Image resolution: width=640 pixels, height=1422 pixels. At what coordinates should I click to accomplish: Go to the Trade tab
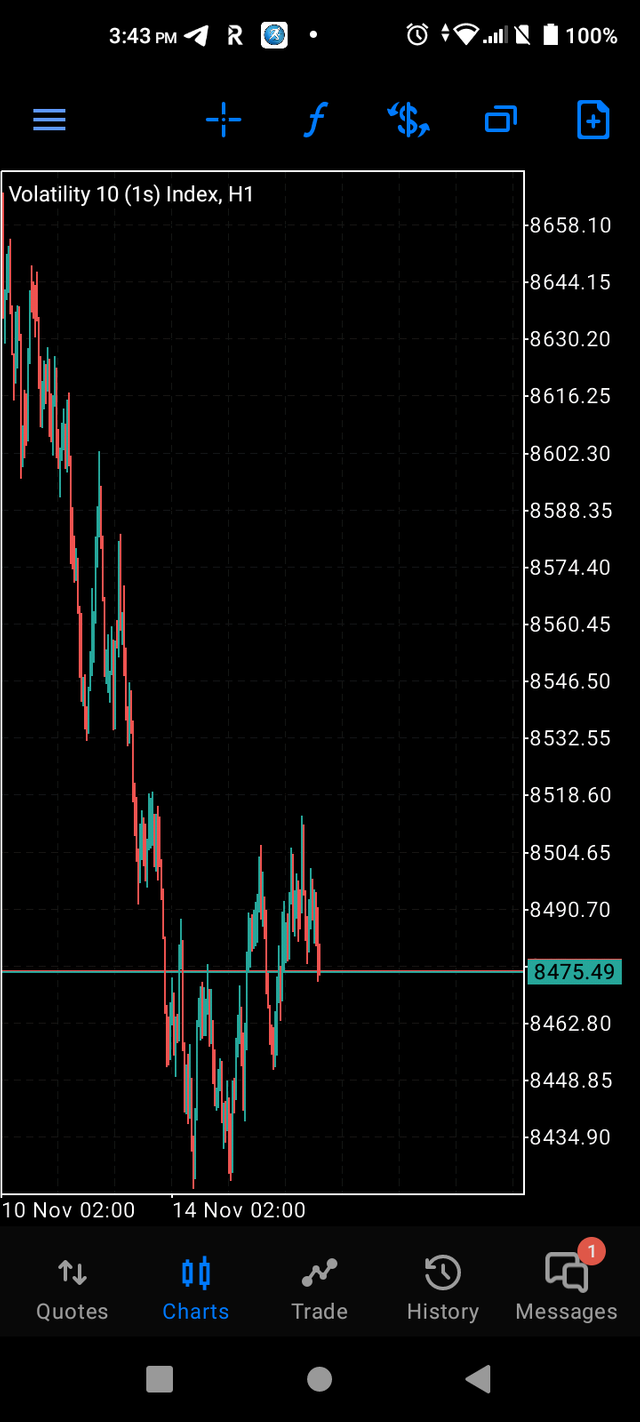click(319, 1289)
